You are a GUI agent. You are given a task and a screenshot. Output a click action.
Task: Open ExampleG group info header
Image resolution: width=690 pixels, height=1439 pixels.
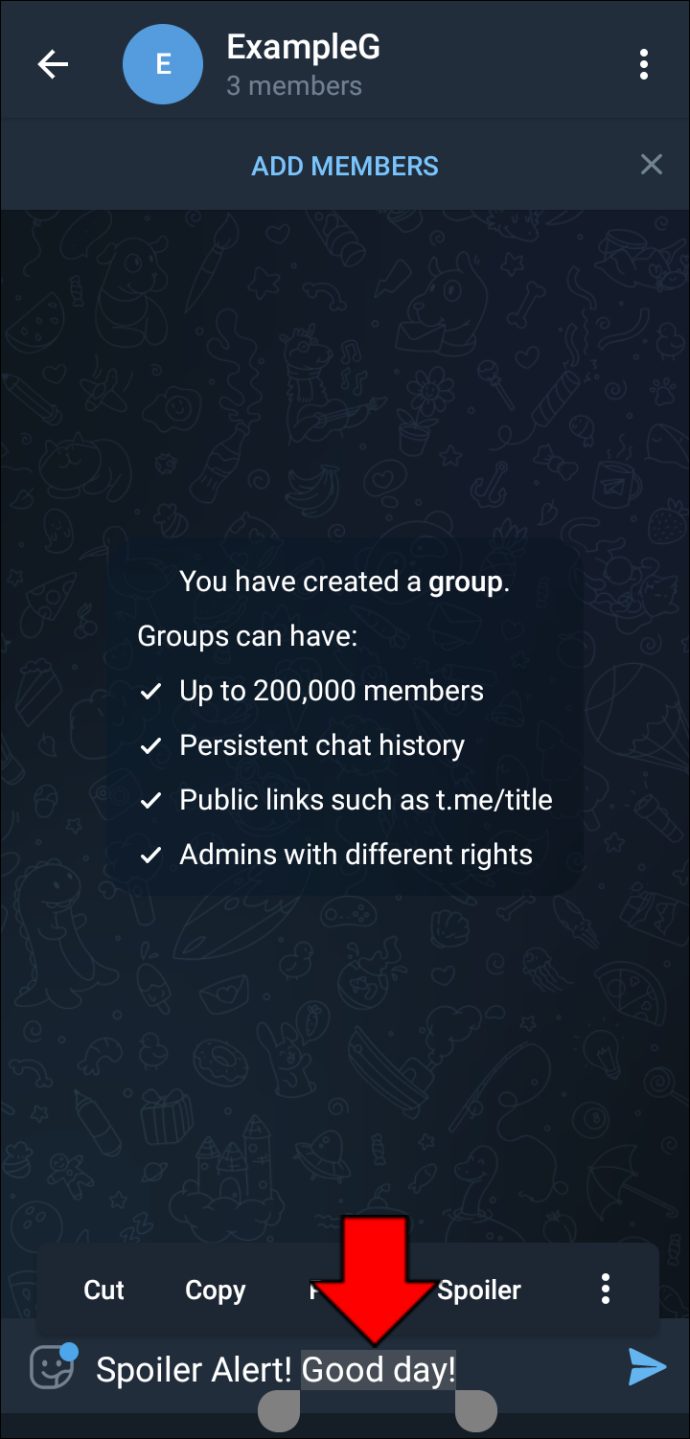[x=300, y=65]
